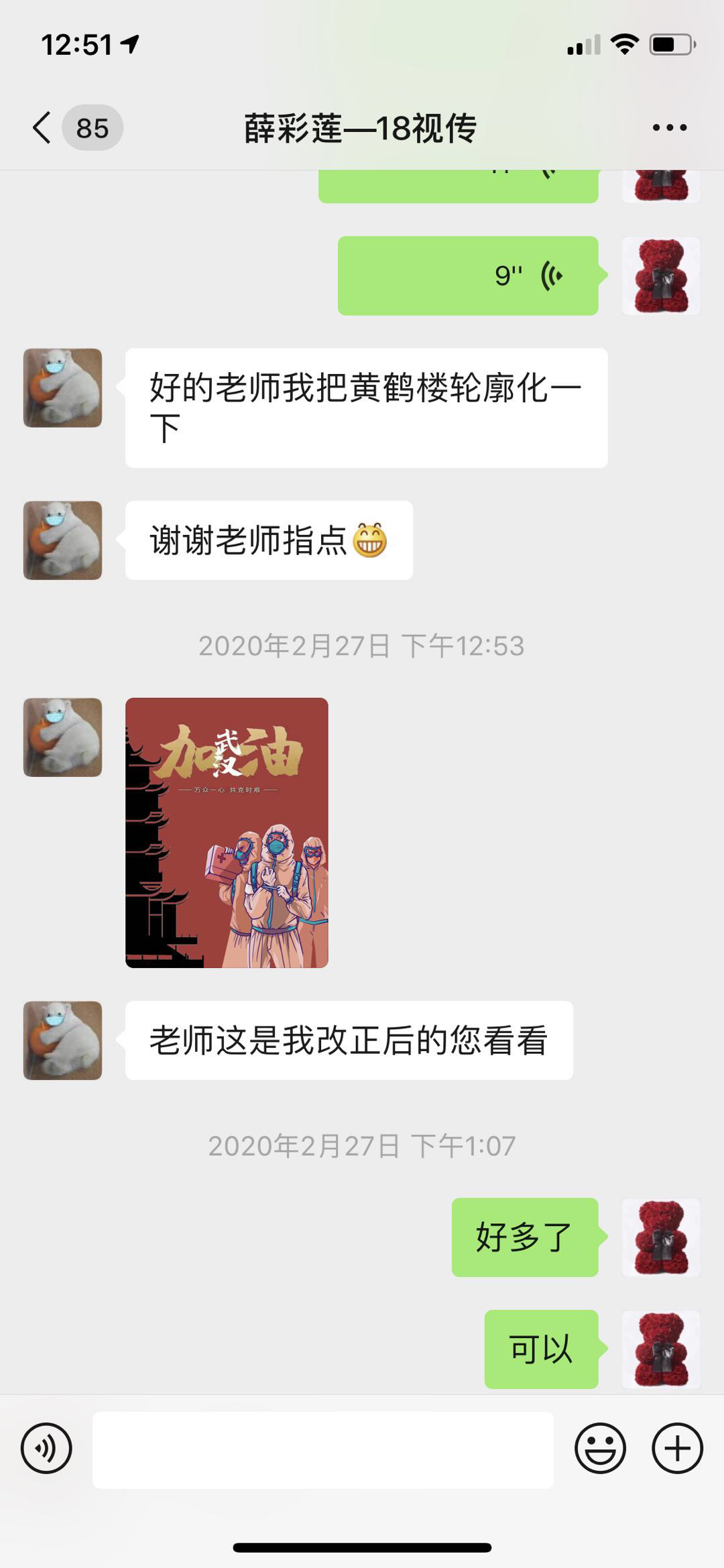This screenshot has width=724, height=1568.
Task: Open the chat info overflow menu
Action: pyautogui.click(x=669, y=127)
